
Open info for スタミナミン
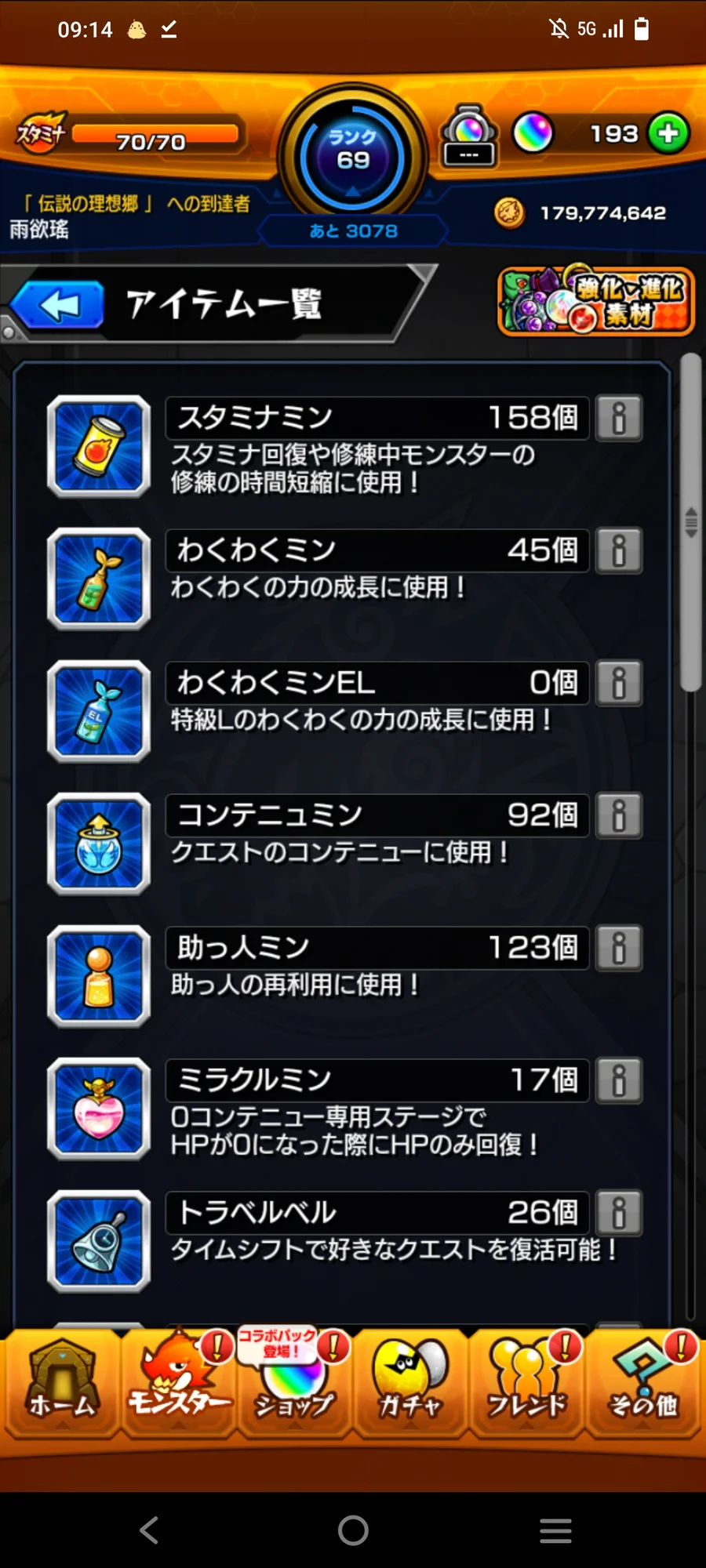pyautogui.click(x=618, y=418)
